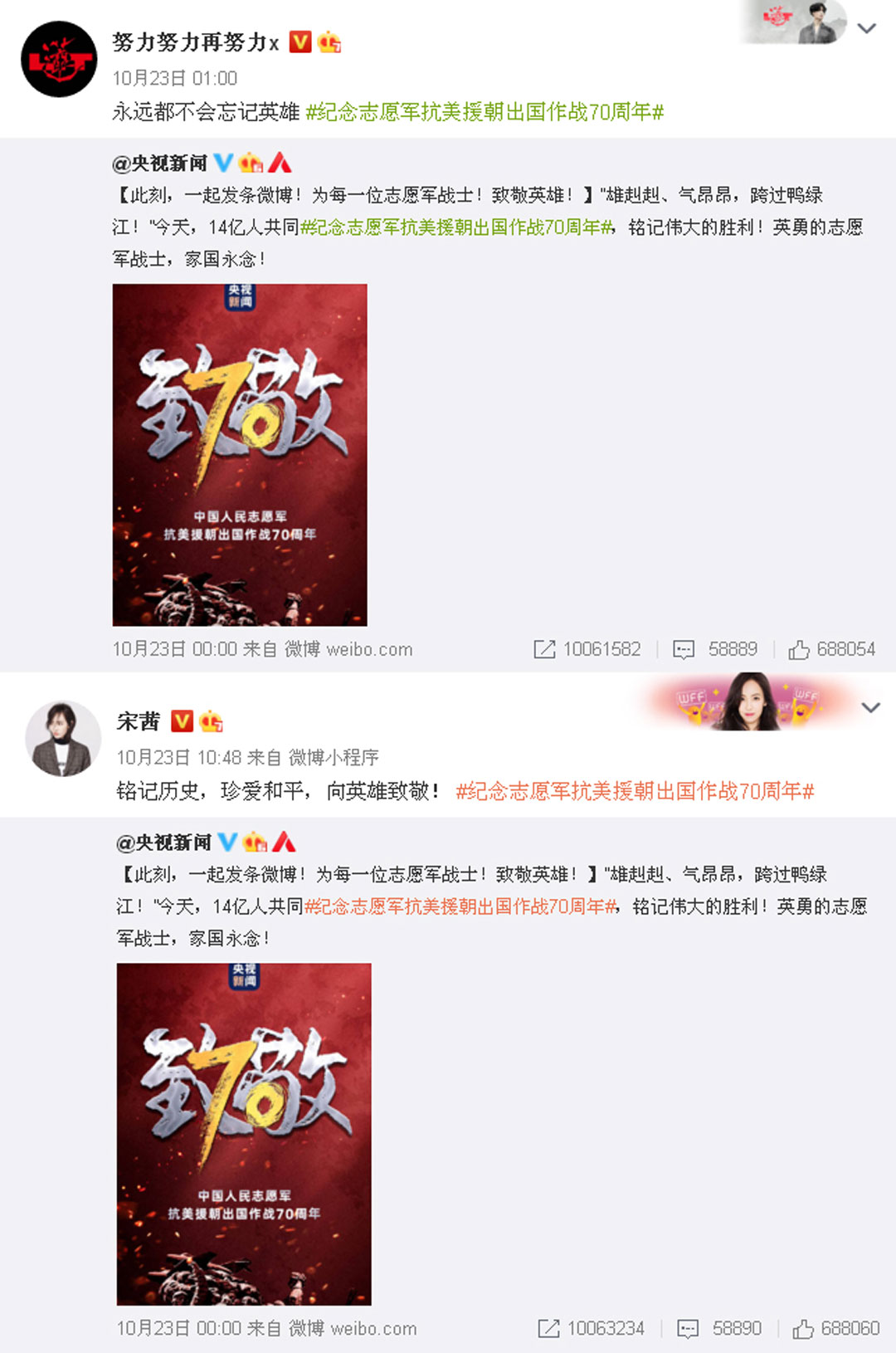Tap the repost icon showing 10063234

(548, 1328)
